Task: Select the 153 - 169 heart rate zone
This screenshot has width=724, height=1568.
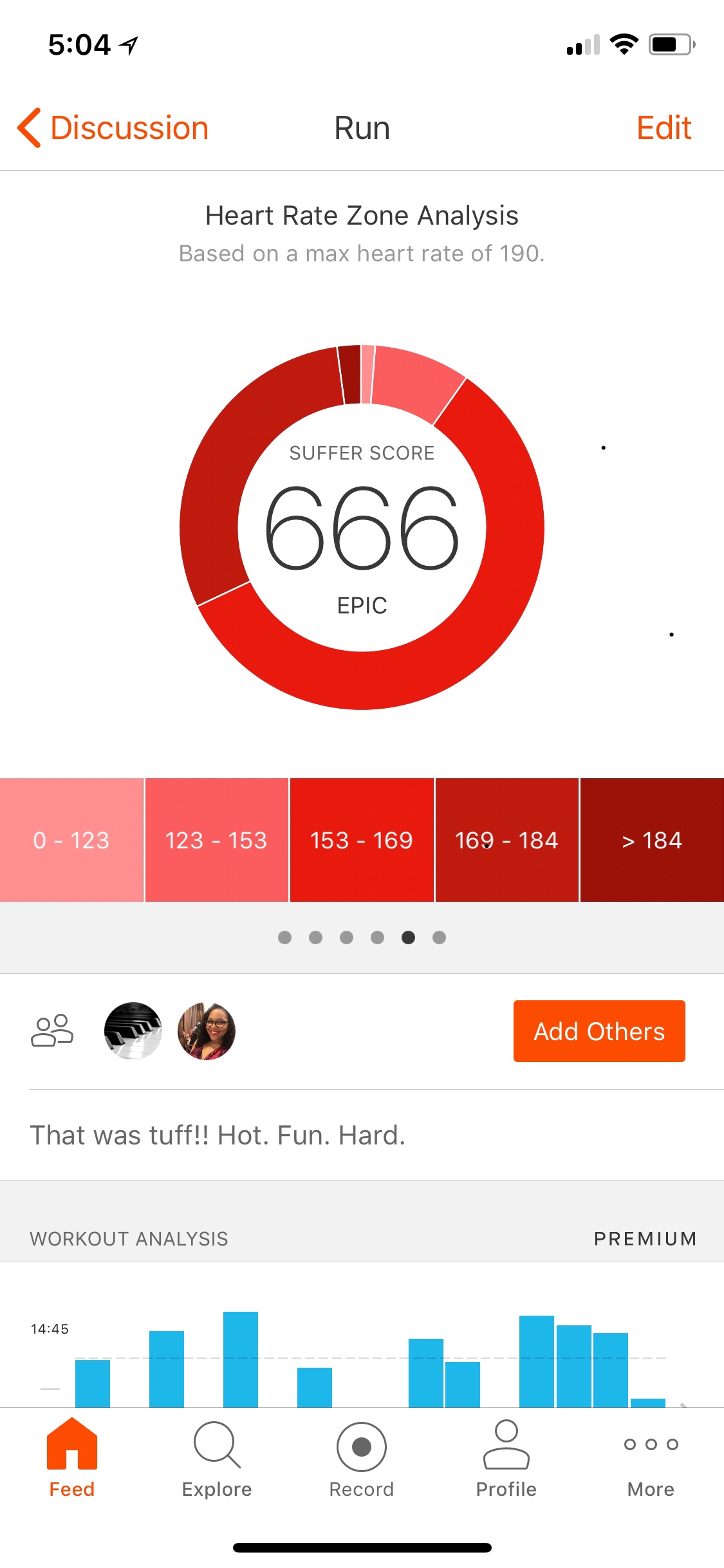Action: click(361, 840)
